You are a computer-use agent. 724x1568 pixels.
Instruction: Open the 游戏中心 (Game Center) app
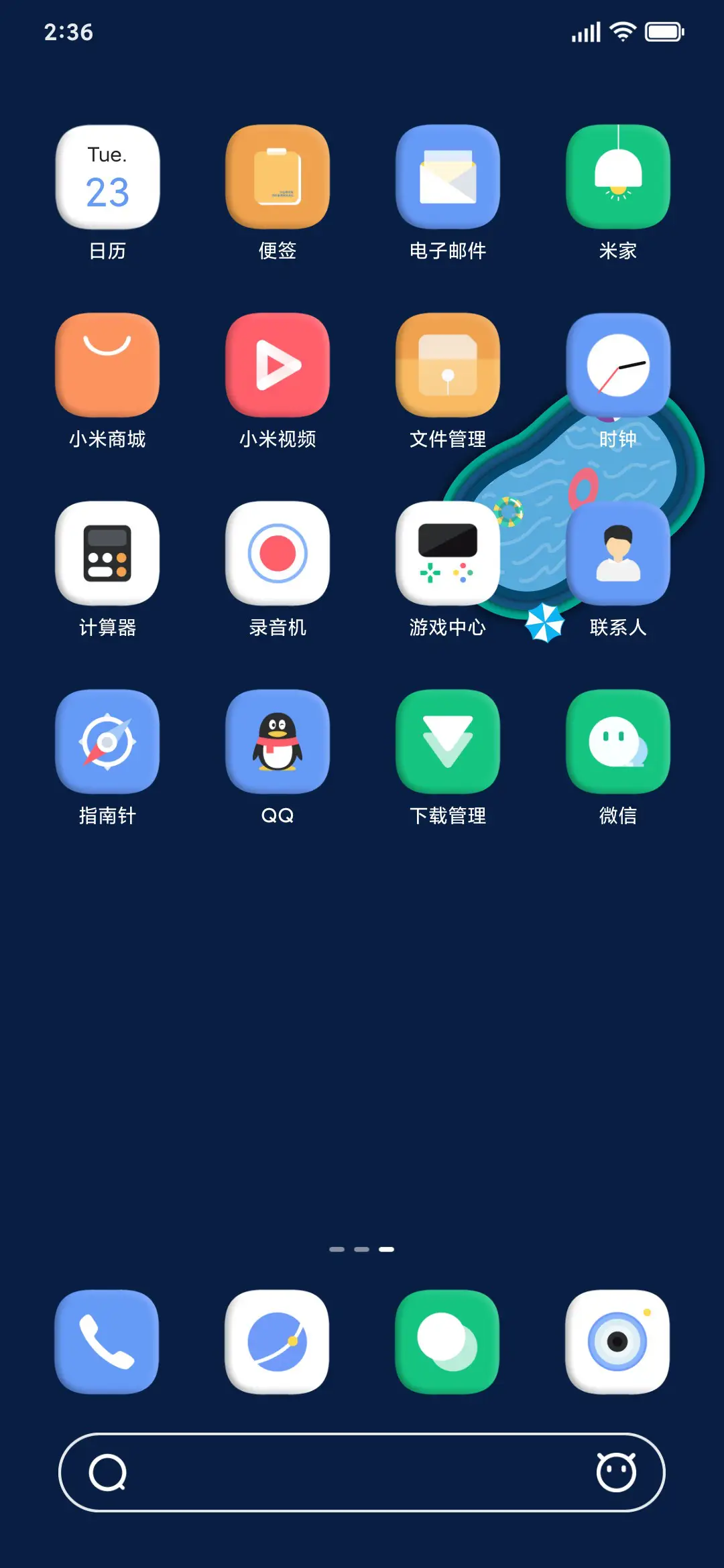point(448,553)
